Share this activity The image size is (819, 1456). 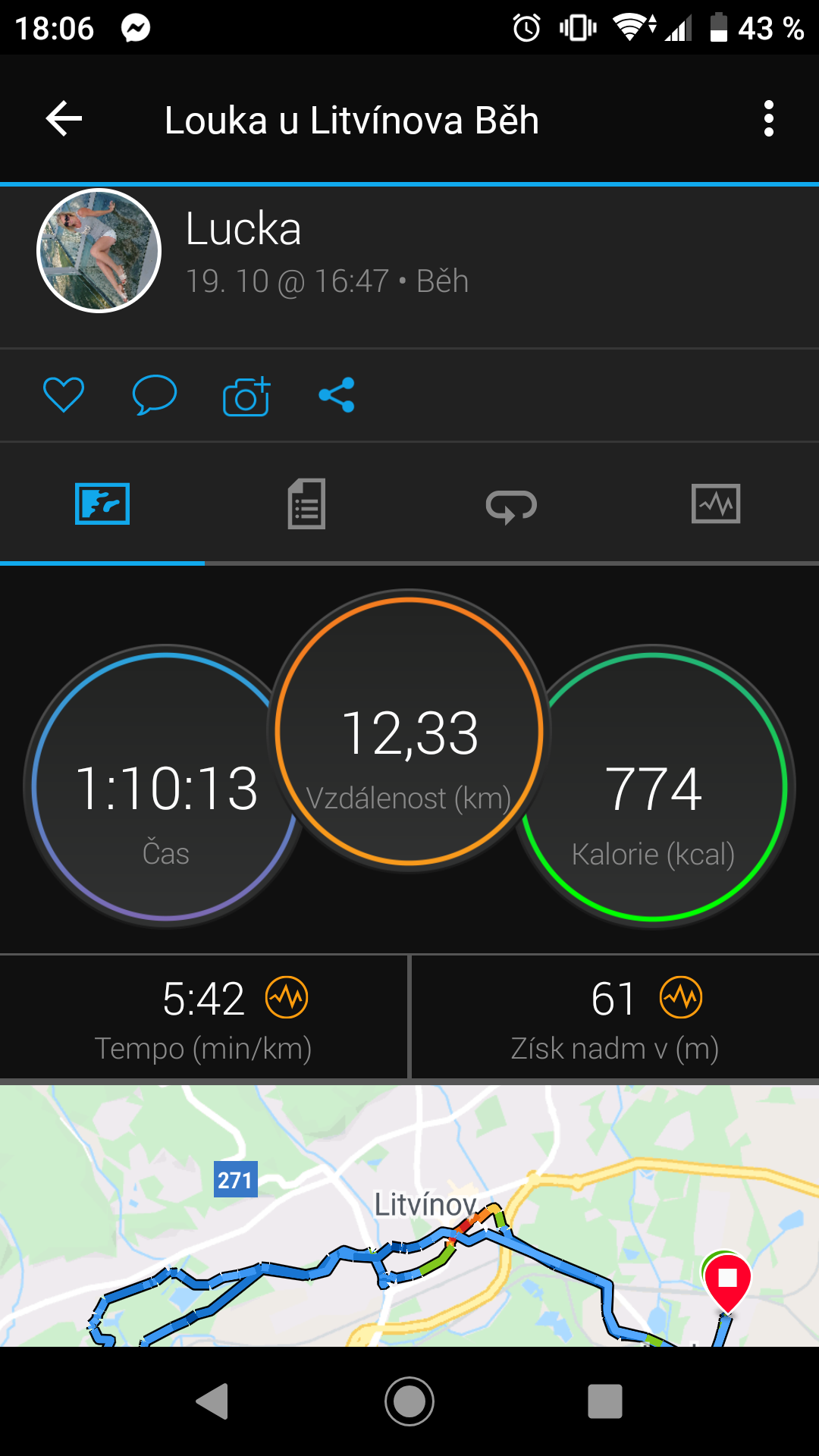pyautogui.click(x=337, y=395)
